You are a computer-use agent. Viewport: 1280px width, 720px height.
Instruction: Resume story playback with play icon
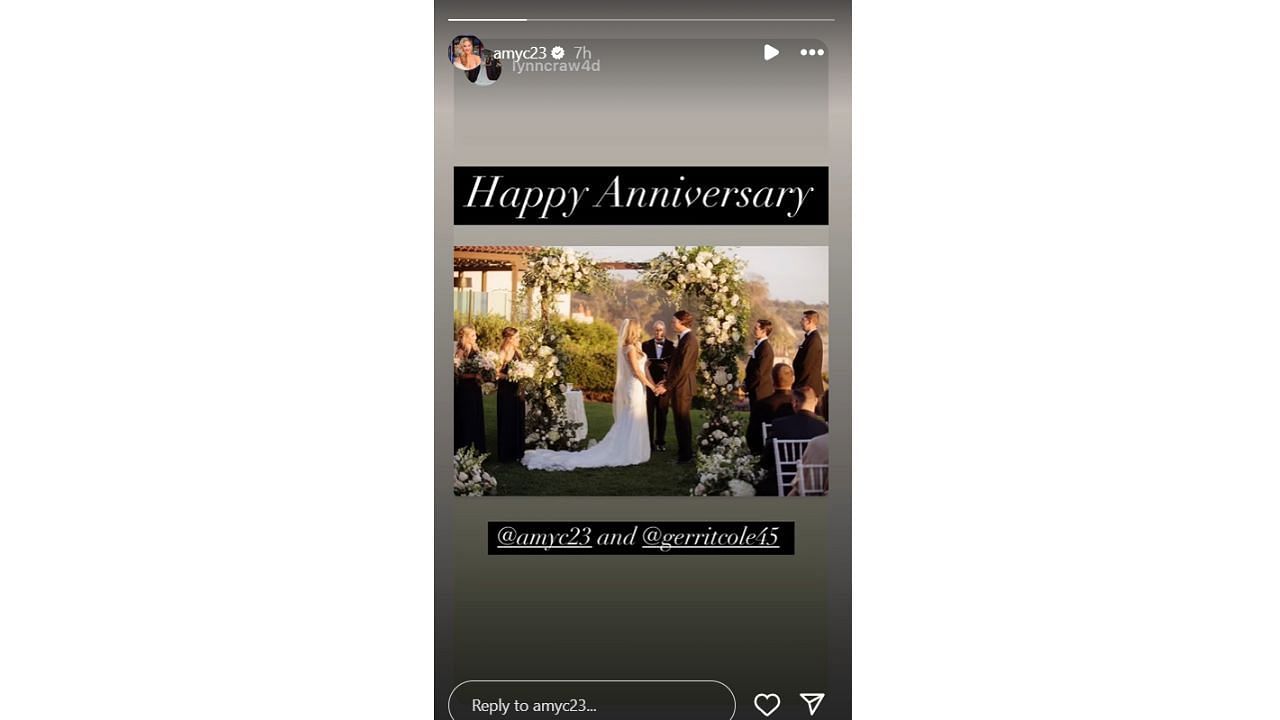[x=771, y=52]
